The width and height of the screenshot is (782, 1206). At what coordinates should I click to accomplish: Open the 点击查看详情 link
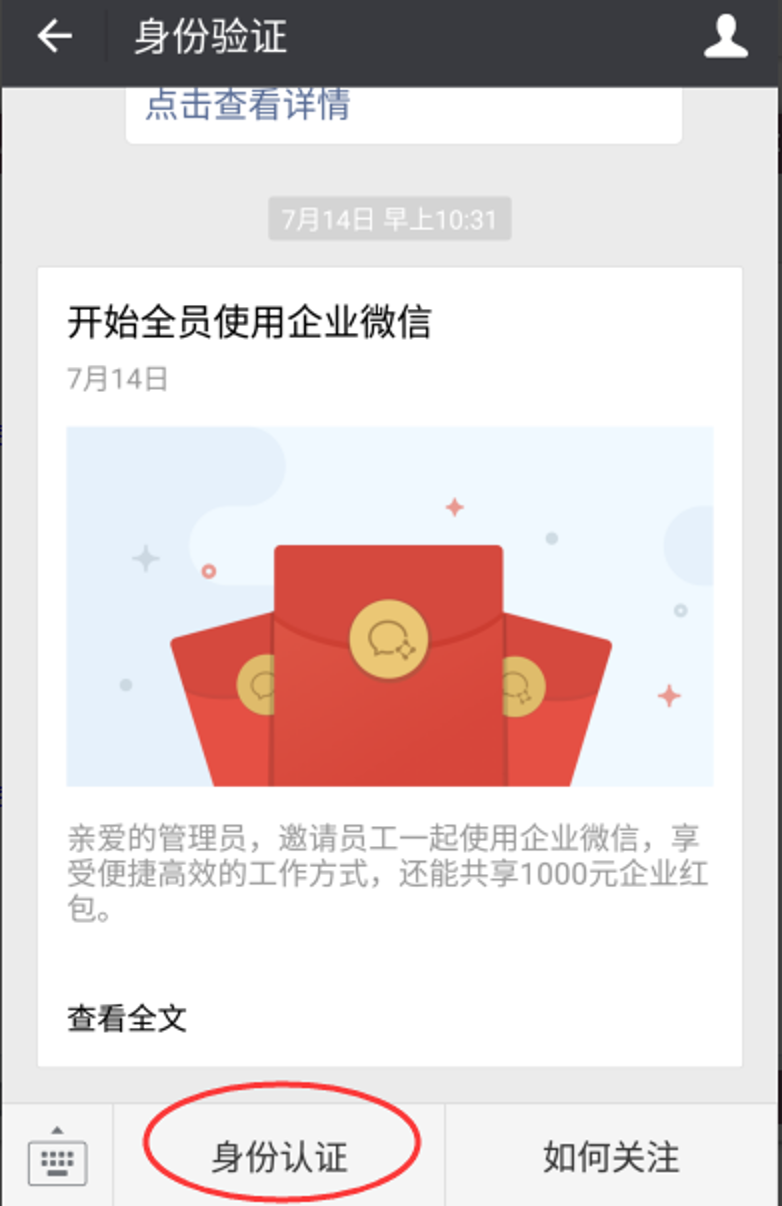248,104
